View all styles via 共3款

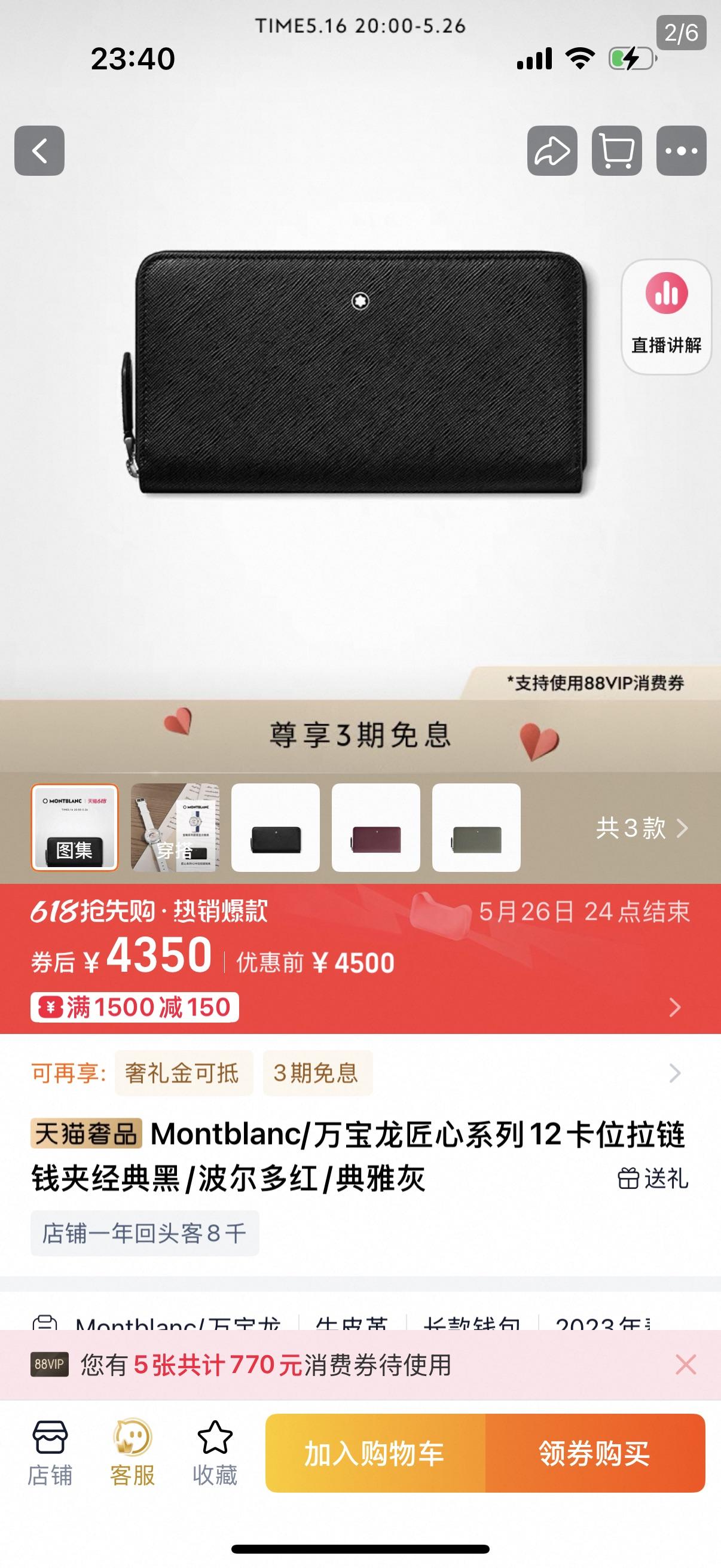642,828
